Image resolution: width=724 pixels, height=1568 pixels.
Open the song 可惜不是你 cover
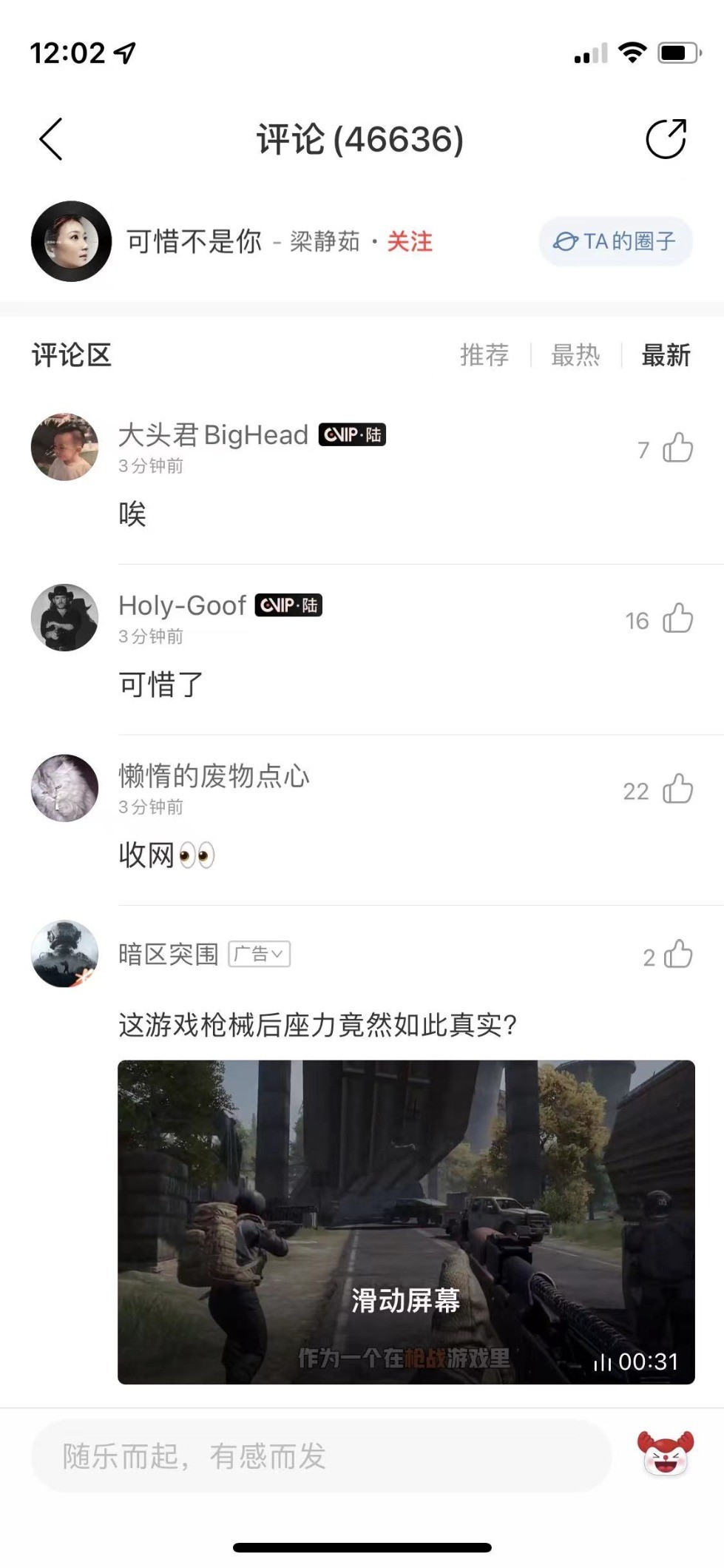click(71, 241)
